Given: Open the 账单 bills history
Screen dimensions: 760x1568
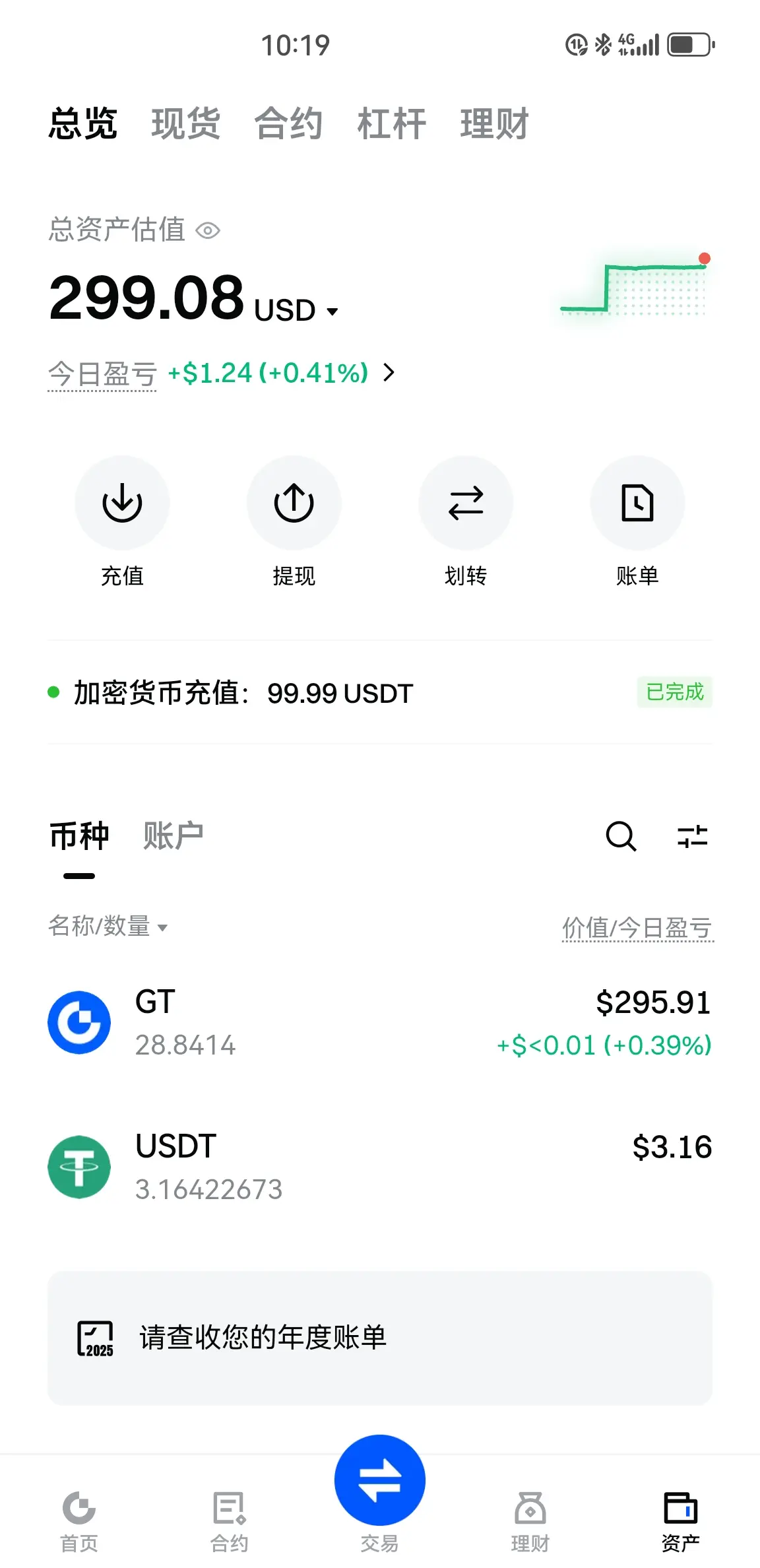Looking at the screenshot, I should point(637,504).
